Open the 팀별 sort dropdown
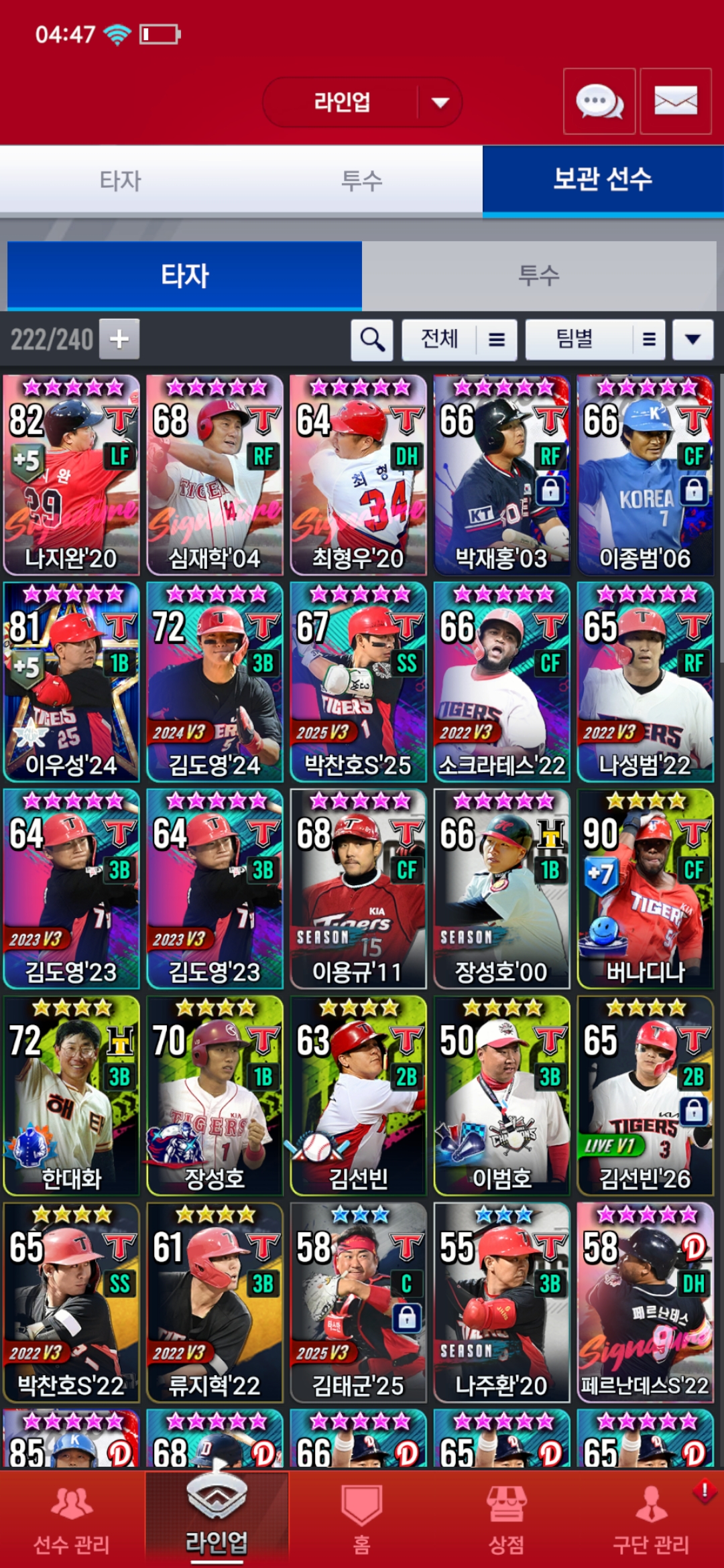The image size is (724, 1568). click(x=595, y=340)
